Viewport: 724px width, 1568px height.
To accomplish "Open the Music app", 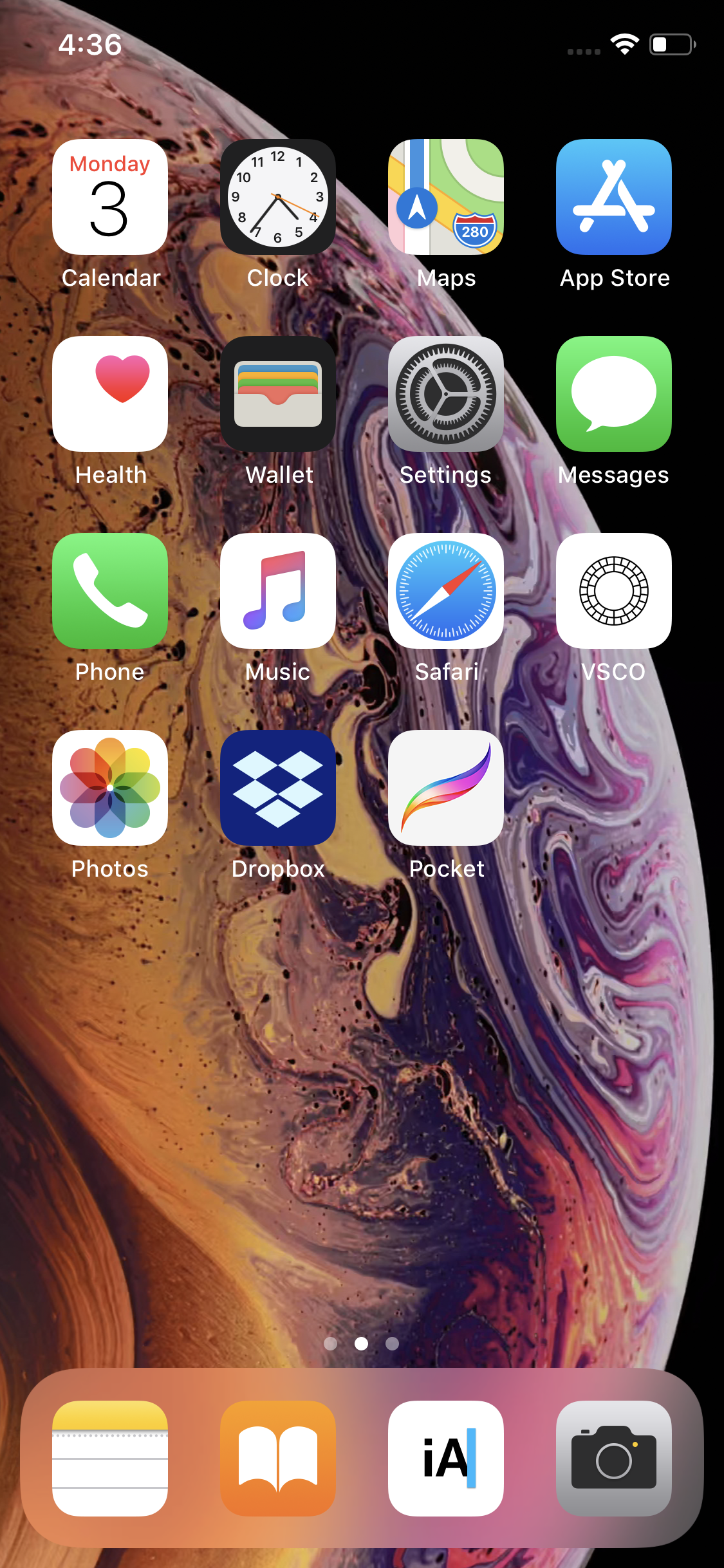I will [x=278, y=591].
